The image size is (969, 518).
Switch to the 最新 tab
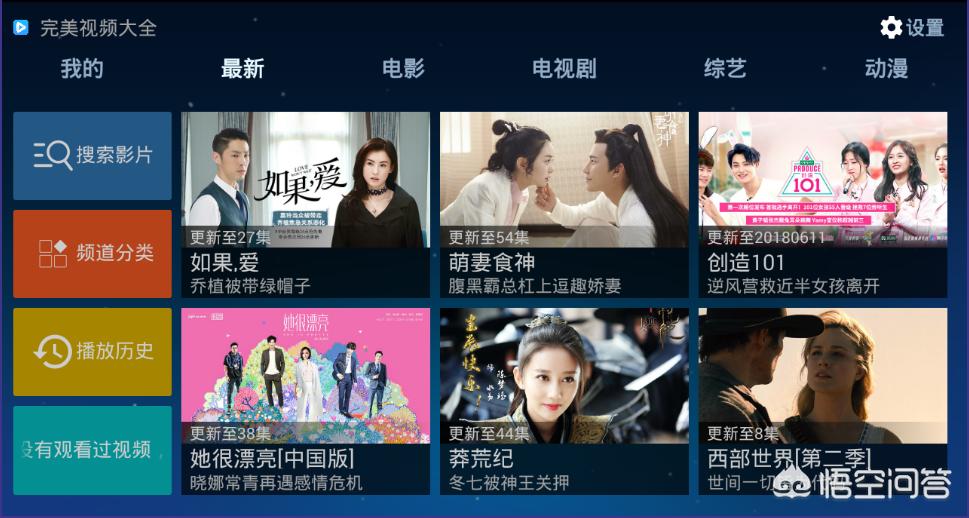(x=242, y=69)
